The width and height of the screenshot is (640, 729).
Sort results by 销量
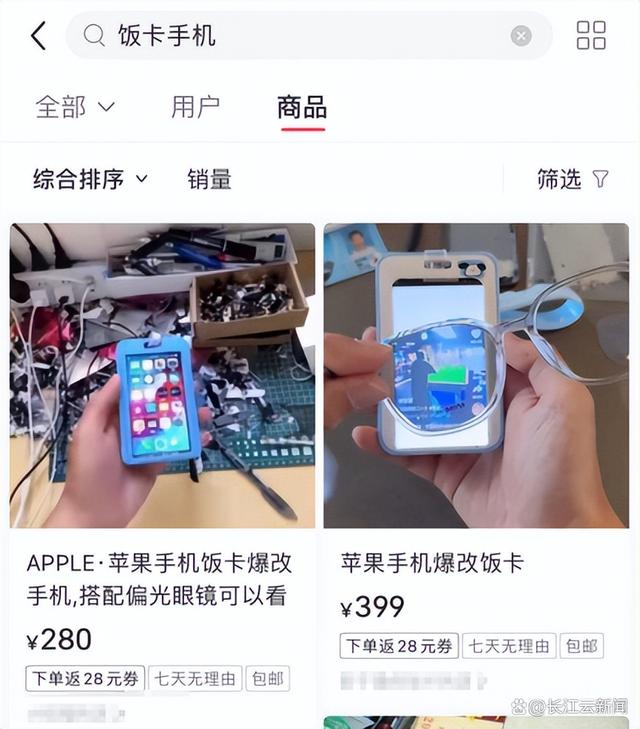209,179
